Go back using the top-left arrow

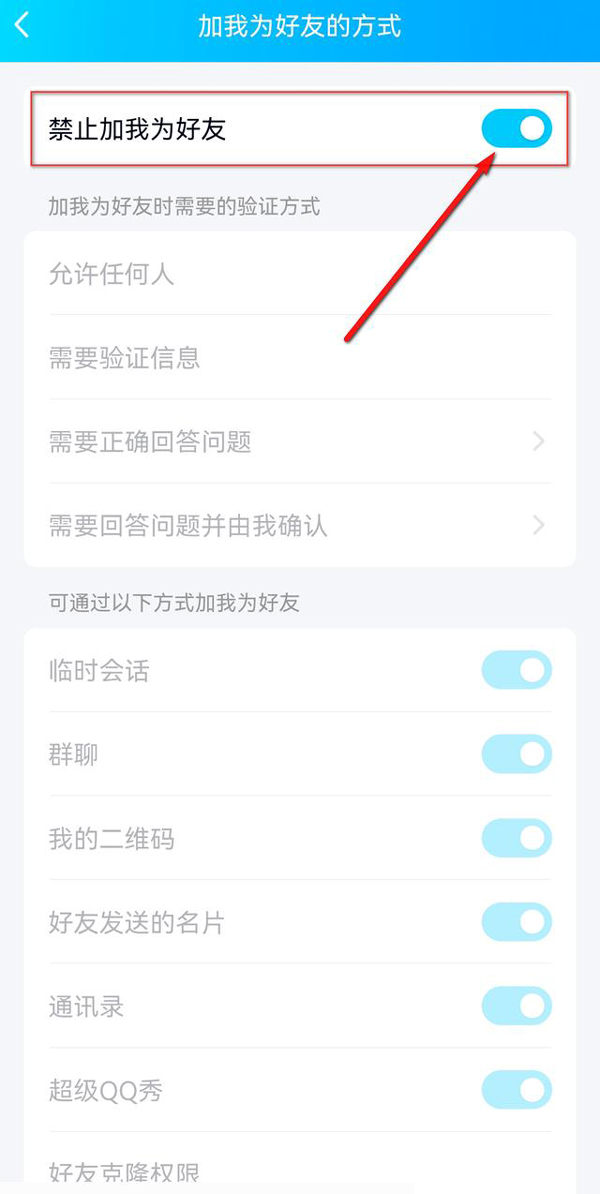click(22, 25)
